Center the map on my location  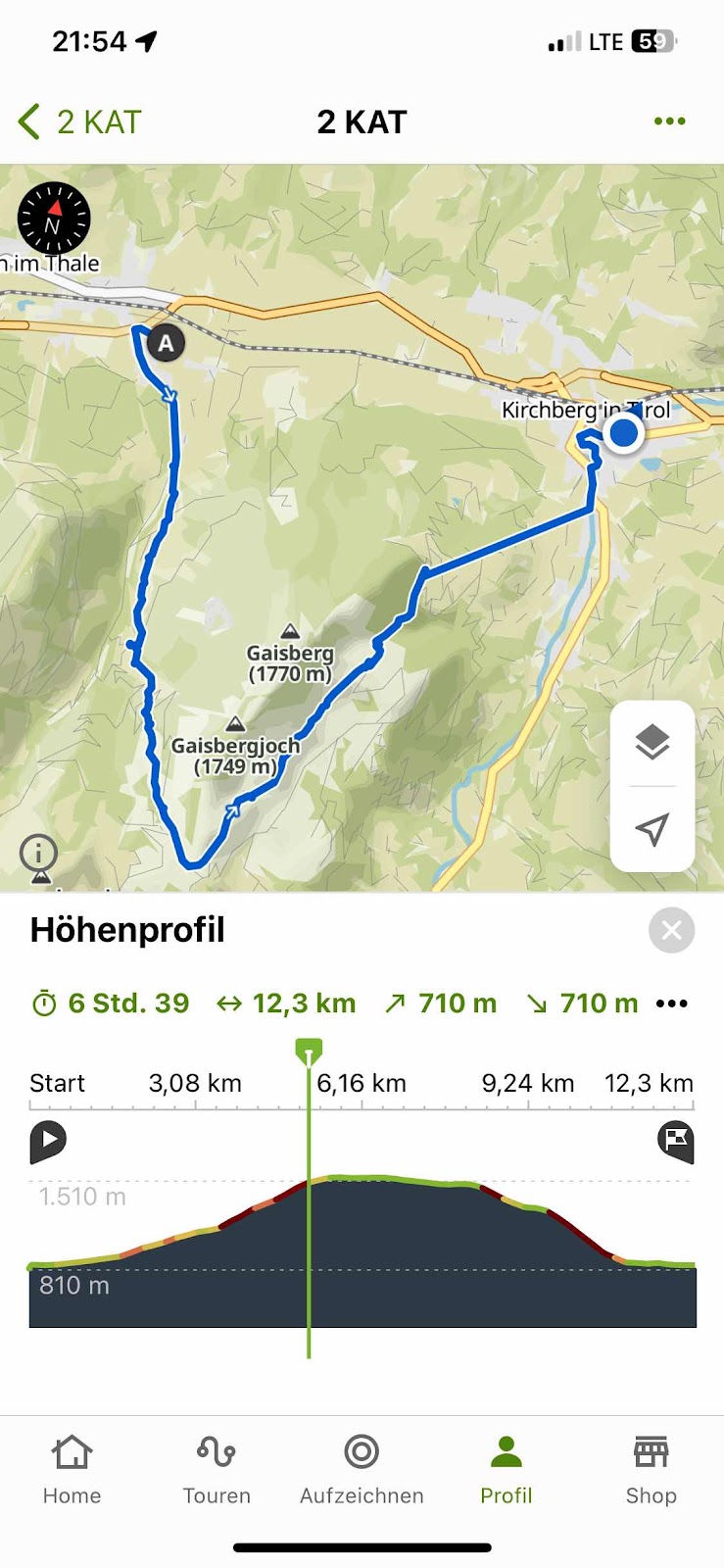(x=652, y=829)
